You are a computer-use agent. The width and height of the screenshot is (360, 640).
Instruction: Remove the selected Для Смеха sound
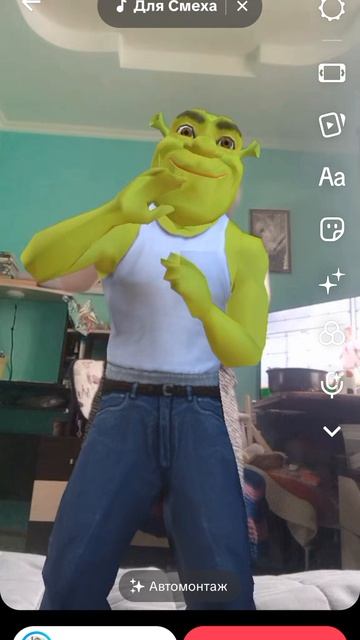[242, 7]
